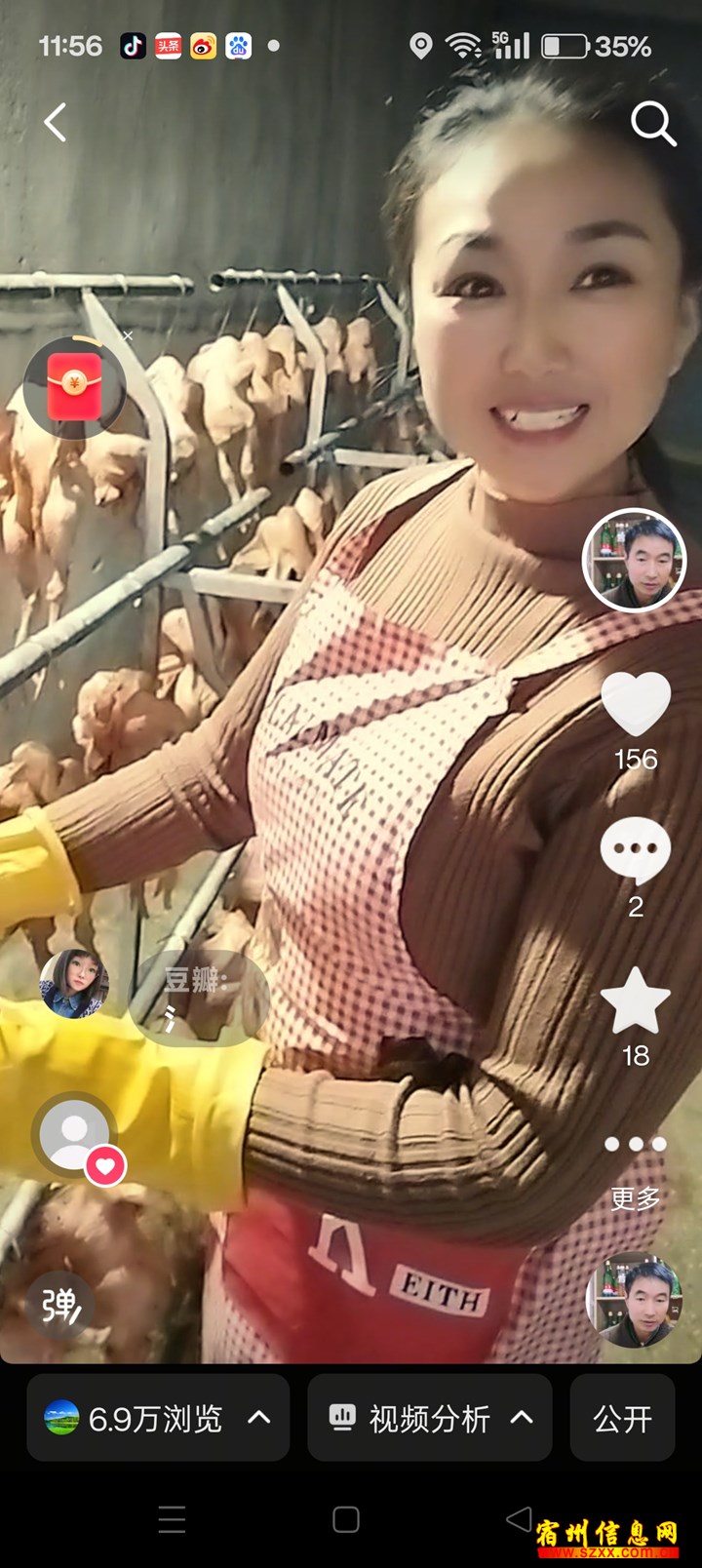Open the video analysis panel

pos(426,1419)
